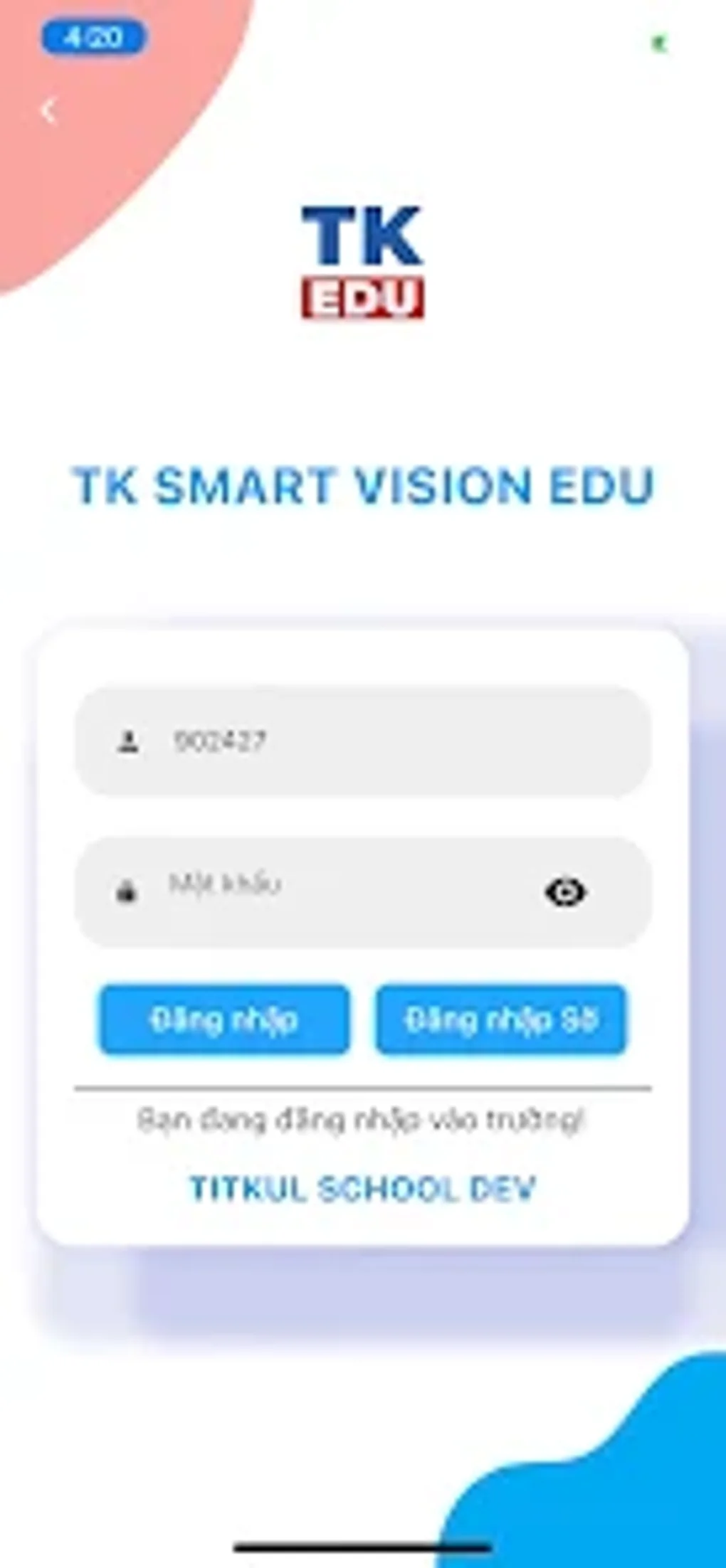Go back using the top-left arrow
Image resolution: width=726 pixels, height=1568 pixels.
point(48,111)
